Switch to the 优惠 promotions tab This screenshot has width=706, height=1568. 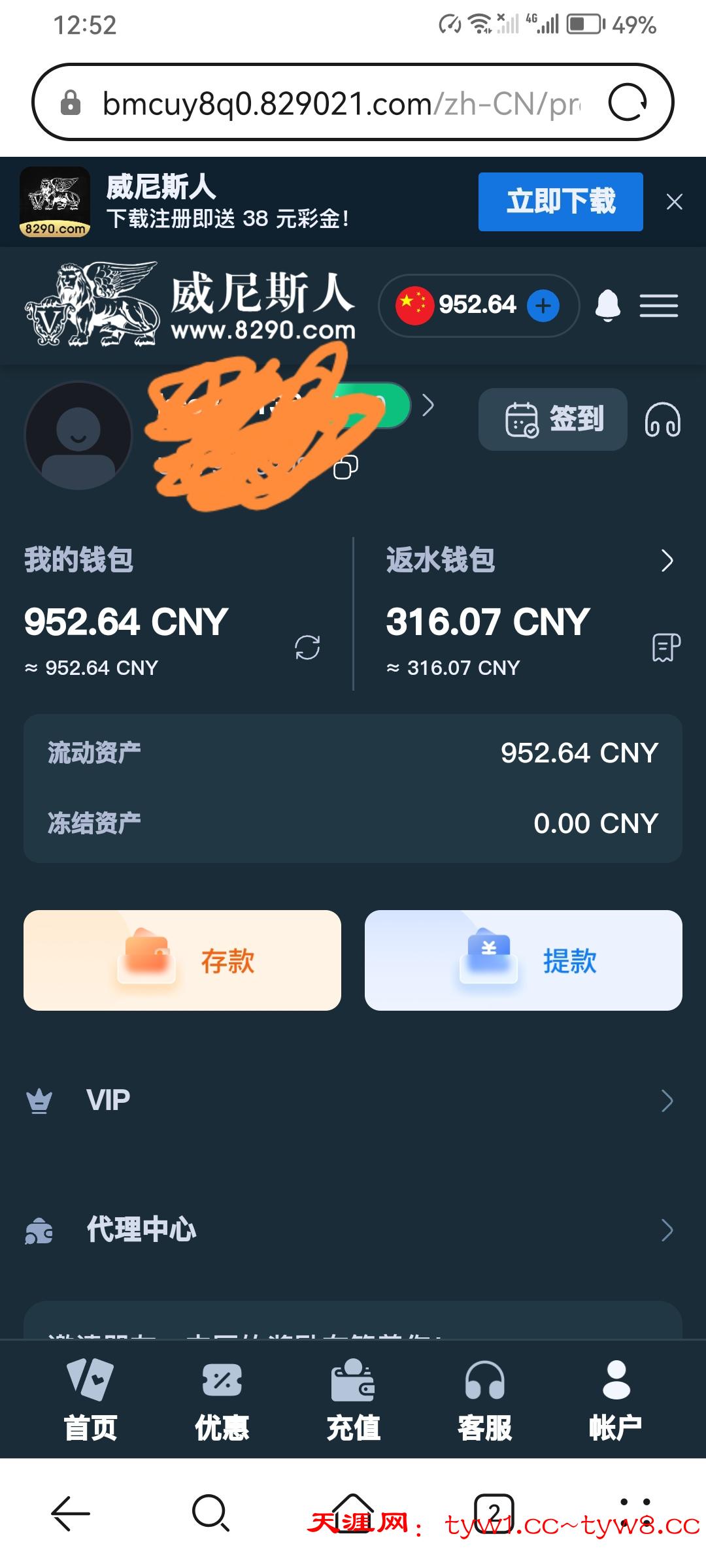click(x=222, y=1399)
